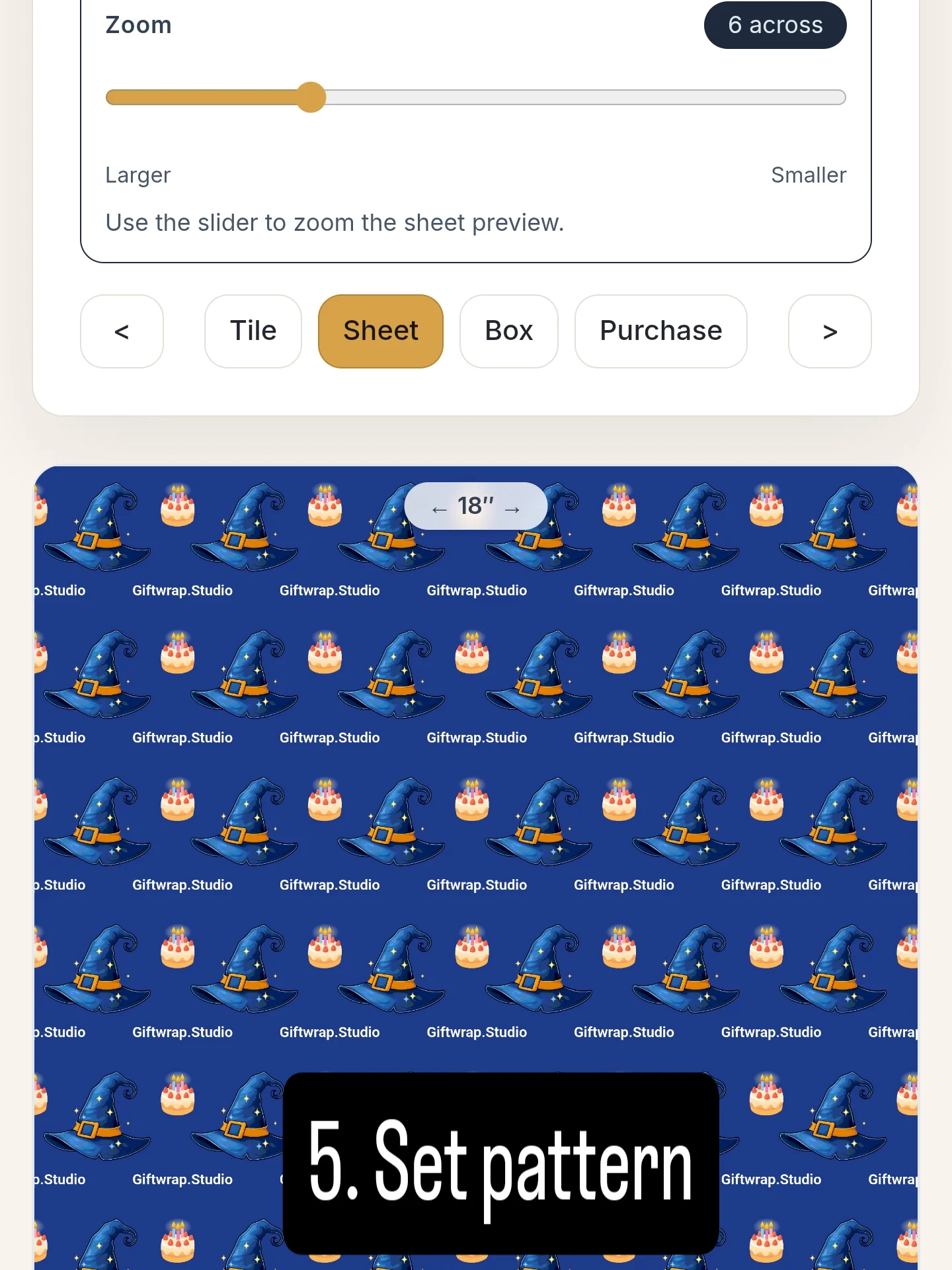The height and width of the screenshot is (1270, 952).
Task: Go to the previous step arrow
Action: click(x=122, y=331)
